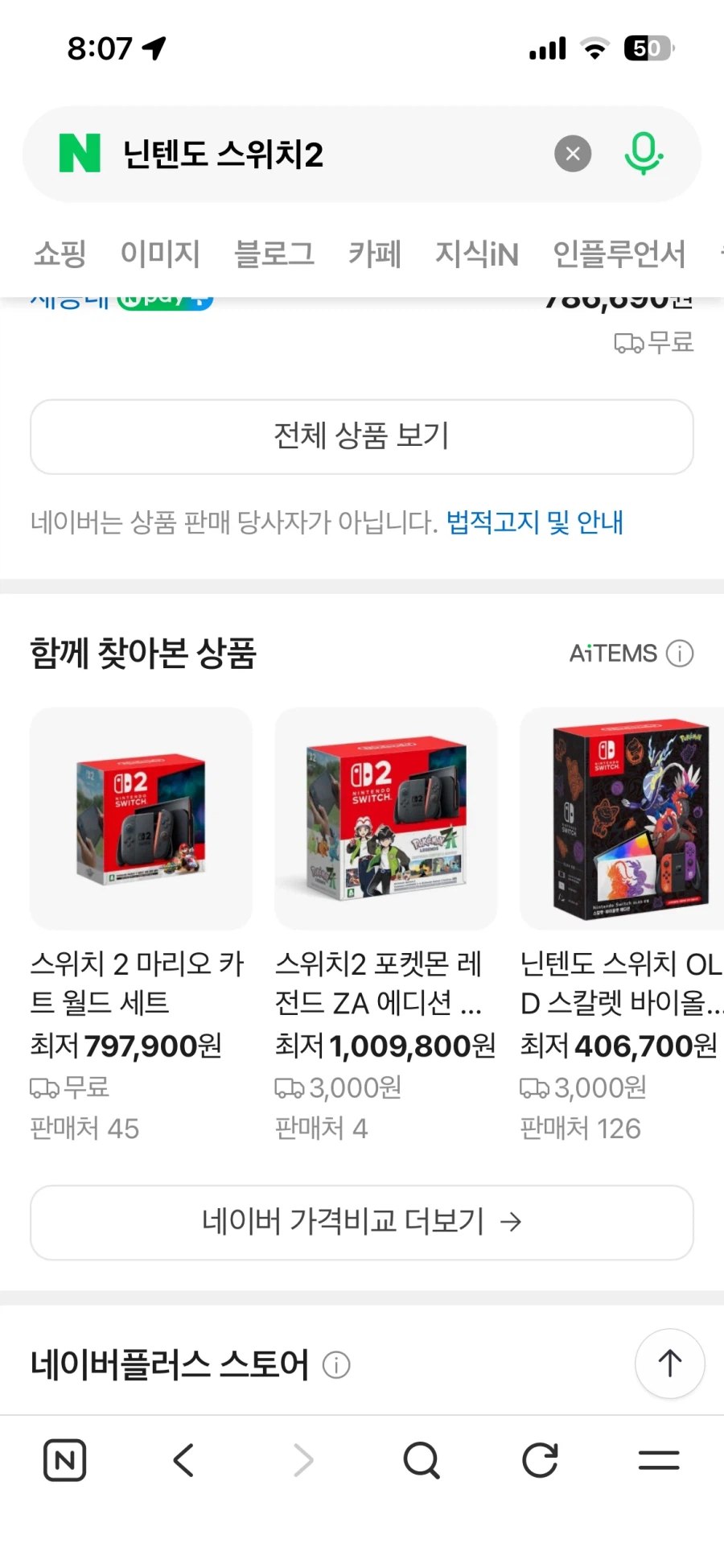
Task: Open the hamburger menu in bottom bar
Action: pyautogui.click(x=658, y=1460)
